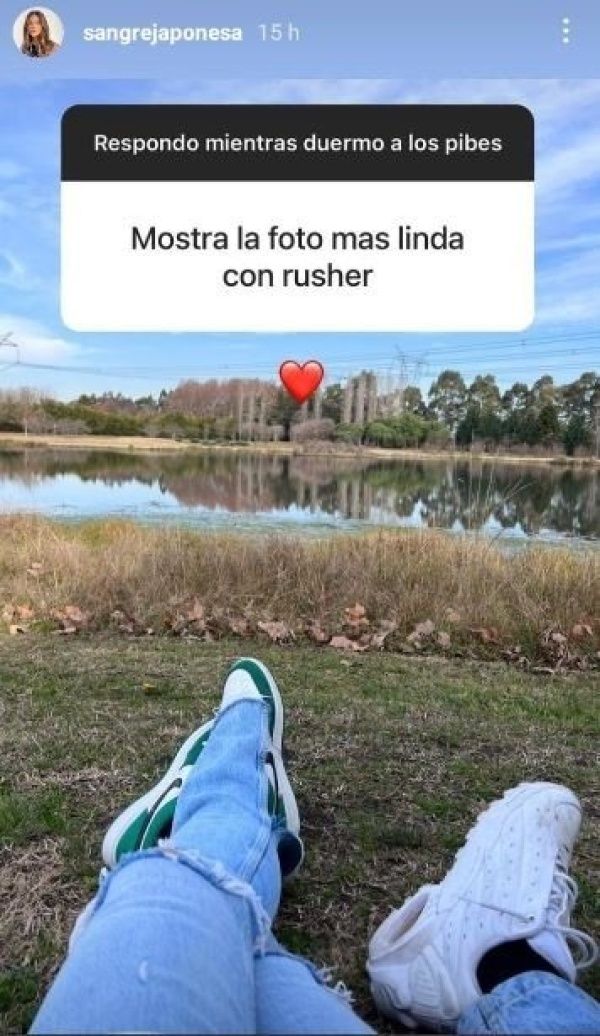The width and height of the screenshot is (600, 1036).
Task: Open the story overflow menu
Action: click(x=566, y=31)
